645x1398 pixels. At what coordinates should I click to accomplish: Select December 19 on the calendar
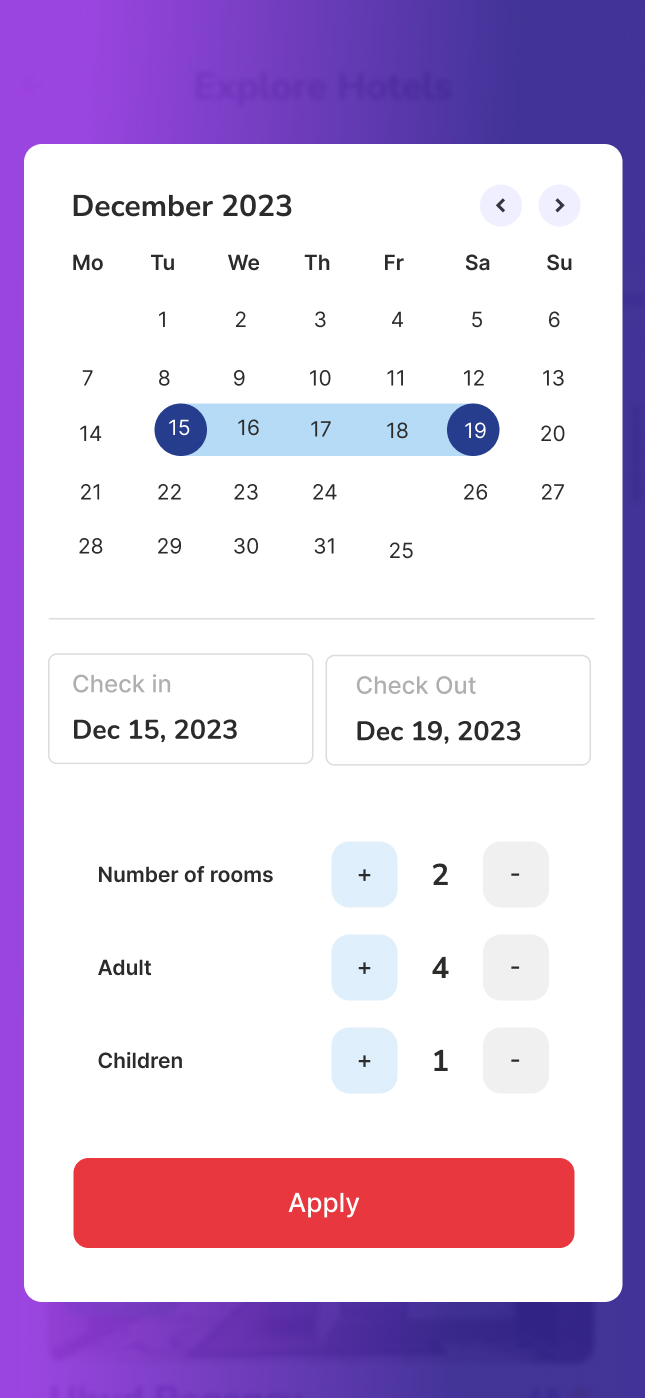[473, 430]
